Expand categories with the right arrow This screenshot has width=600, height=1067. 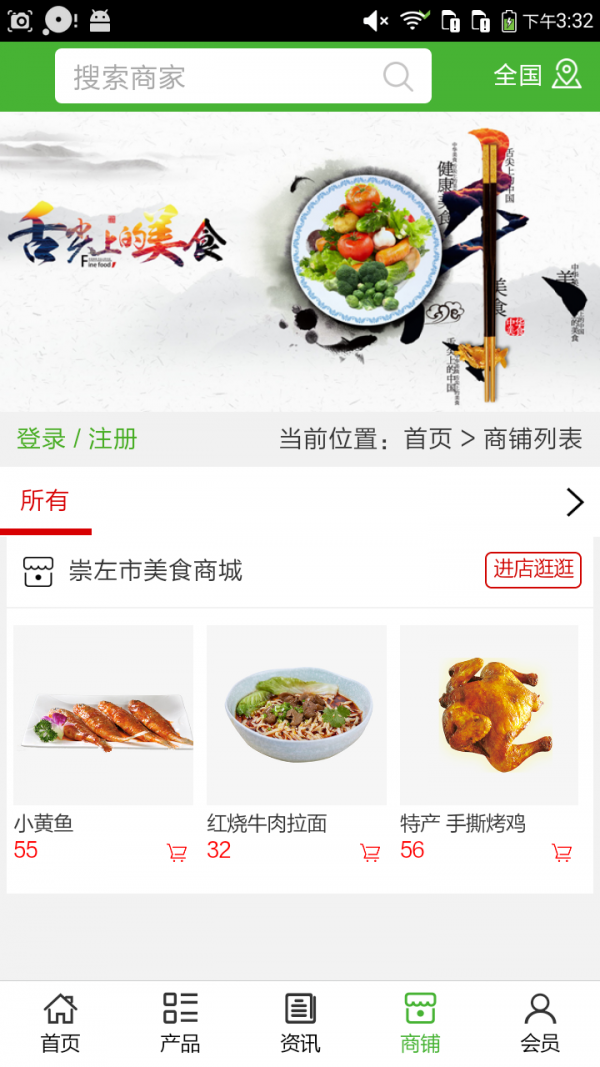click(574, 502)
